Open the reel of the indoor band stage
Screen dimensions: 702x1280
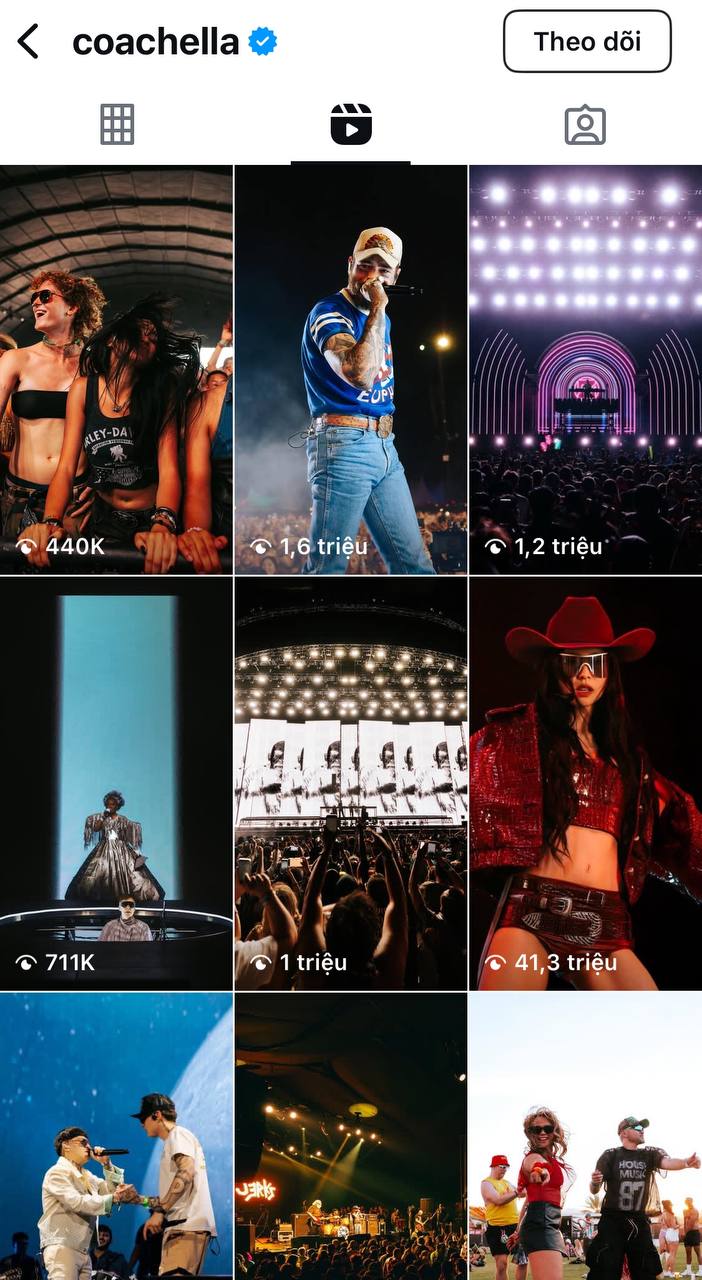pos(351,1136)
